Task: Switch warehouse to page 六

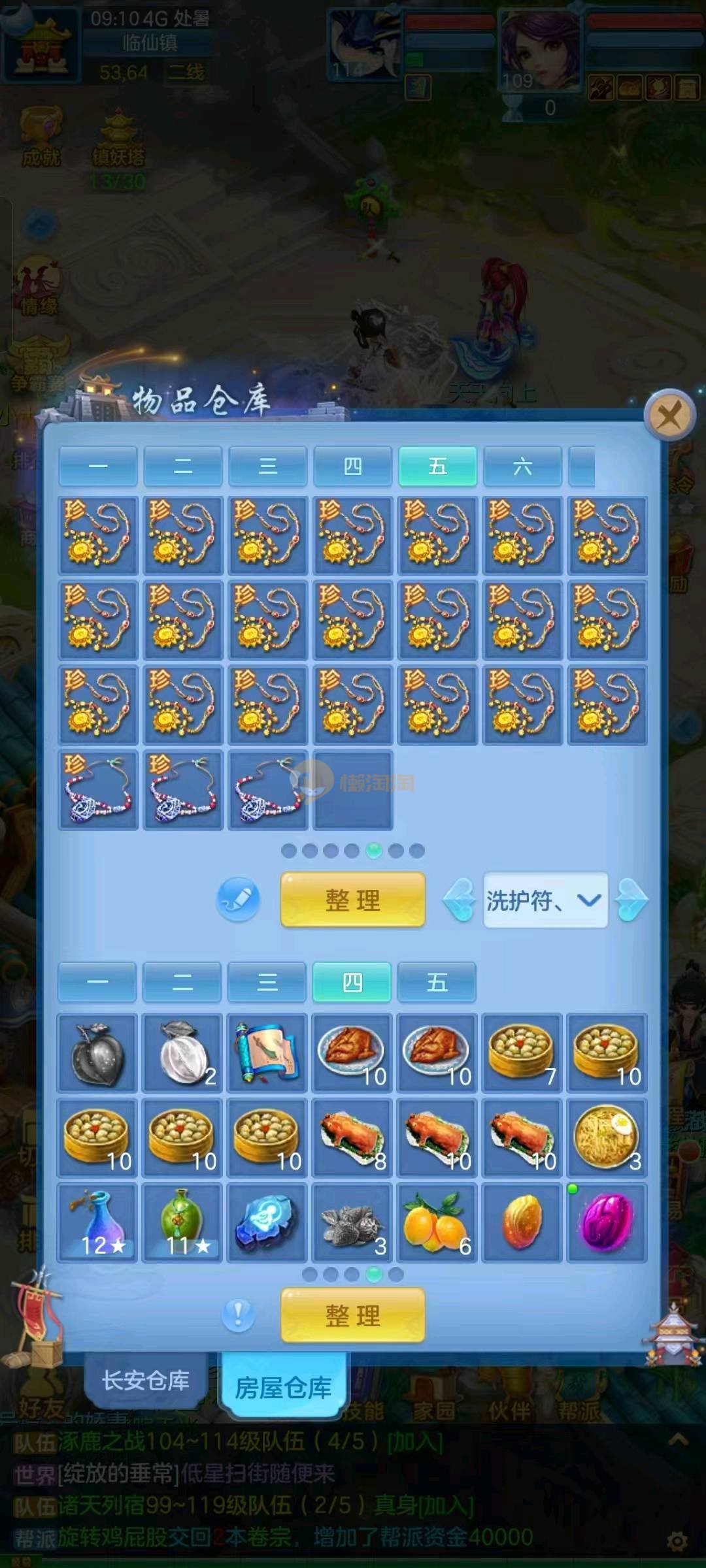Action: pyautogui.click(x=522, y=466)
